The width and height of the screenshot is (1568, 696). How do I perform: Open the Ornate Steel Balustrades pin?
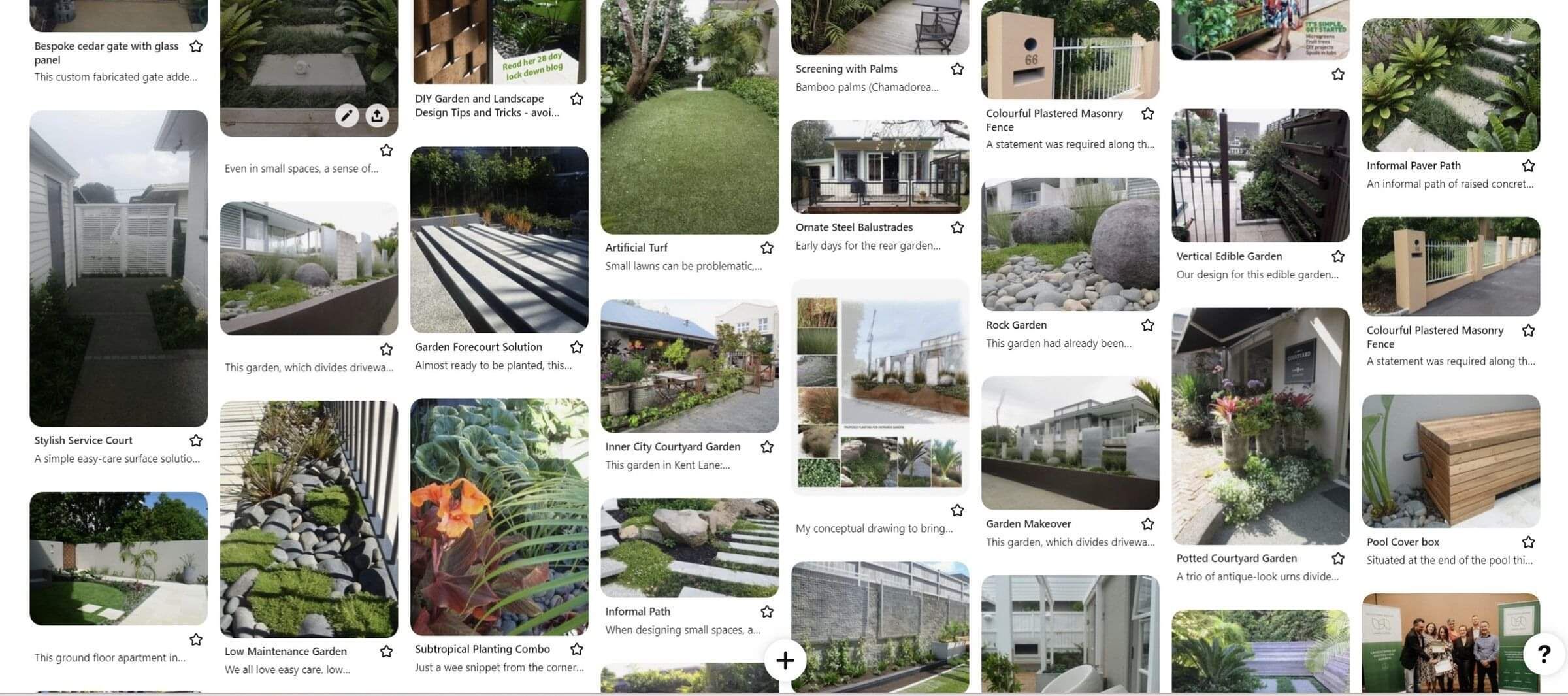(x=879, y=167)
